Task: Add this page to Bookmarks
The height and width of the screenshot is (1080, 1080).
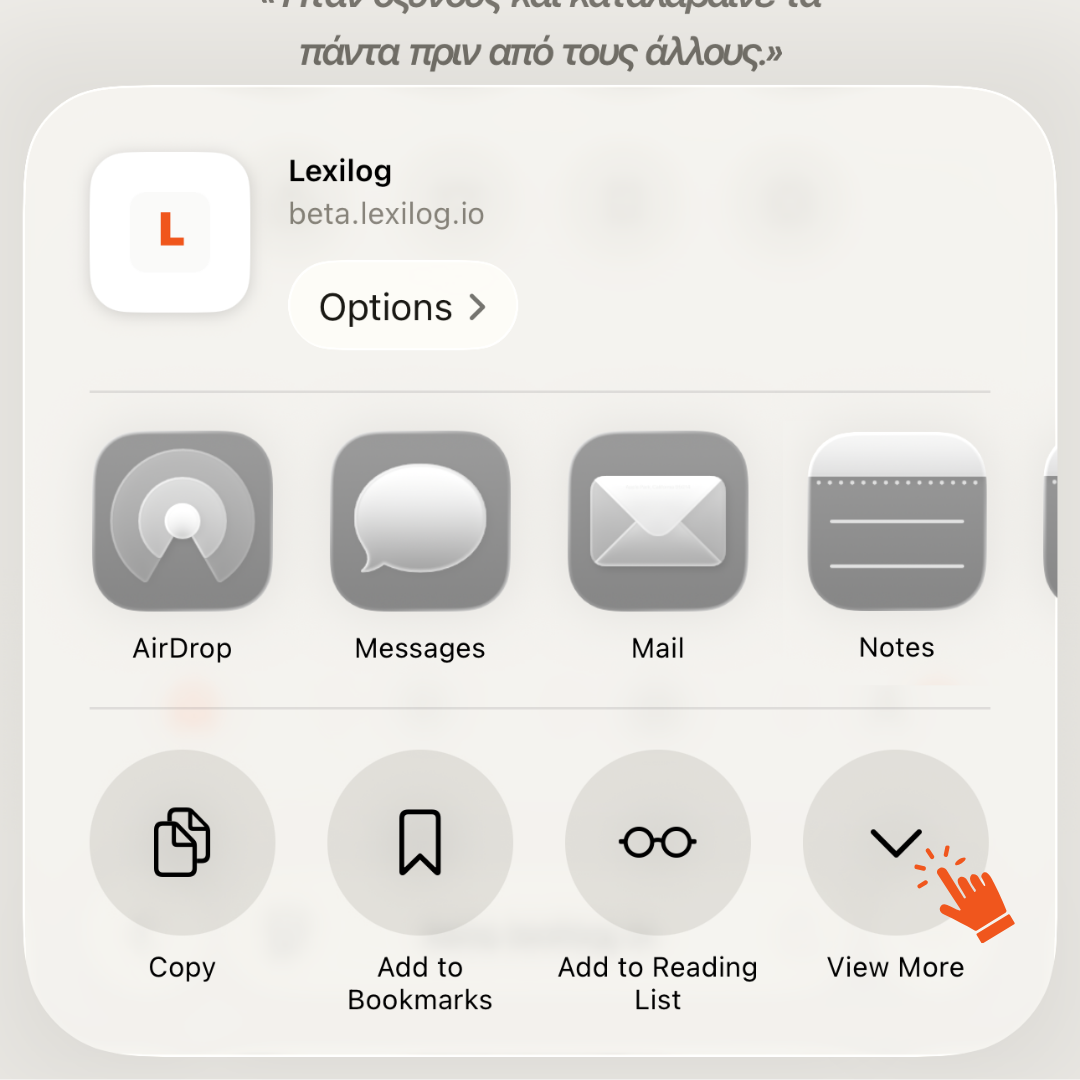Action: 420,843
